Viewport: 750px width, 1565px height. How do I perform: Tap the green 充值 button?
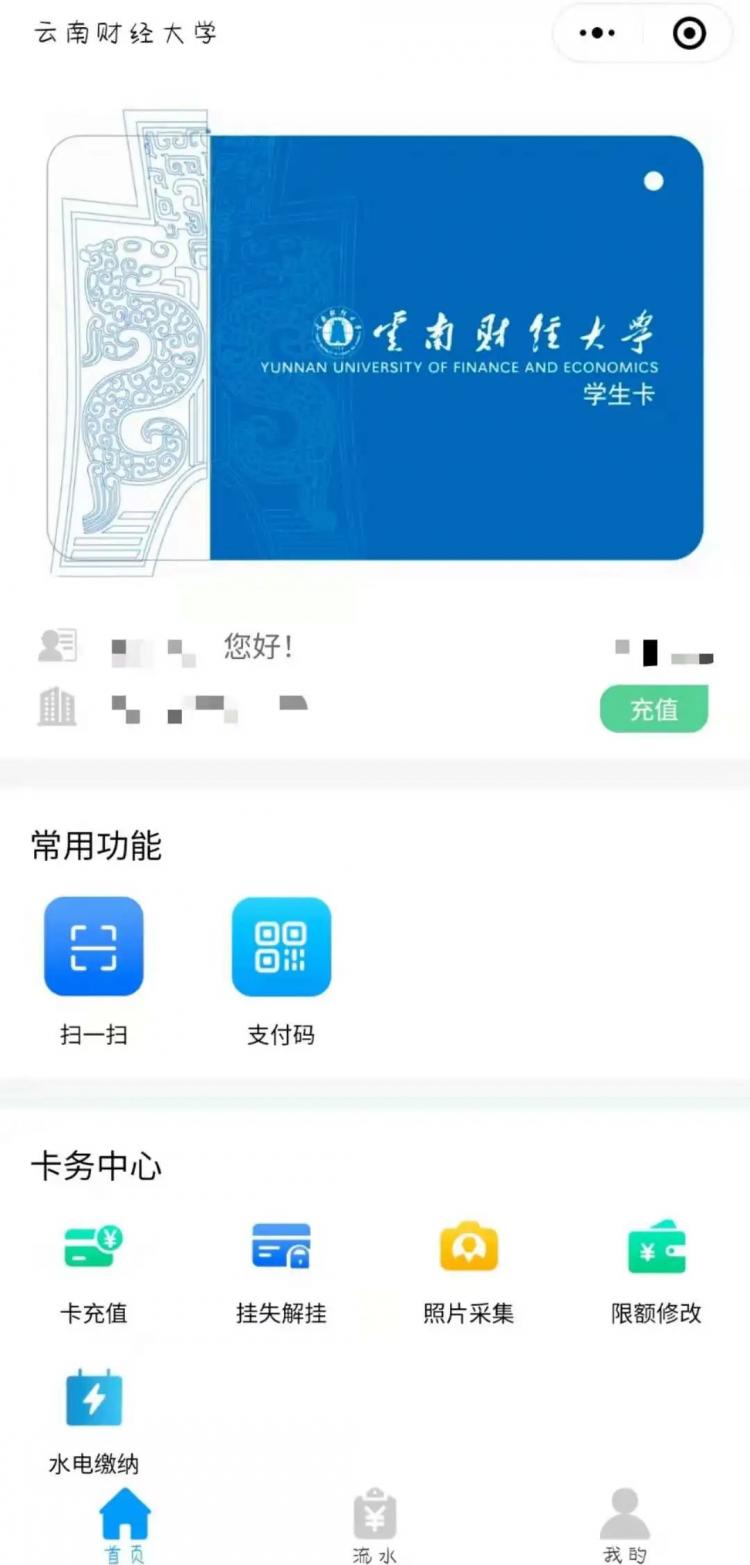(x=654, y=709)
